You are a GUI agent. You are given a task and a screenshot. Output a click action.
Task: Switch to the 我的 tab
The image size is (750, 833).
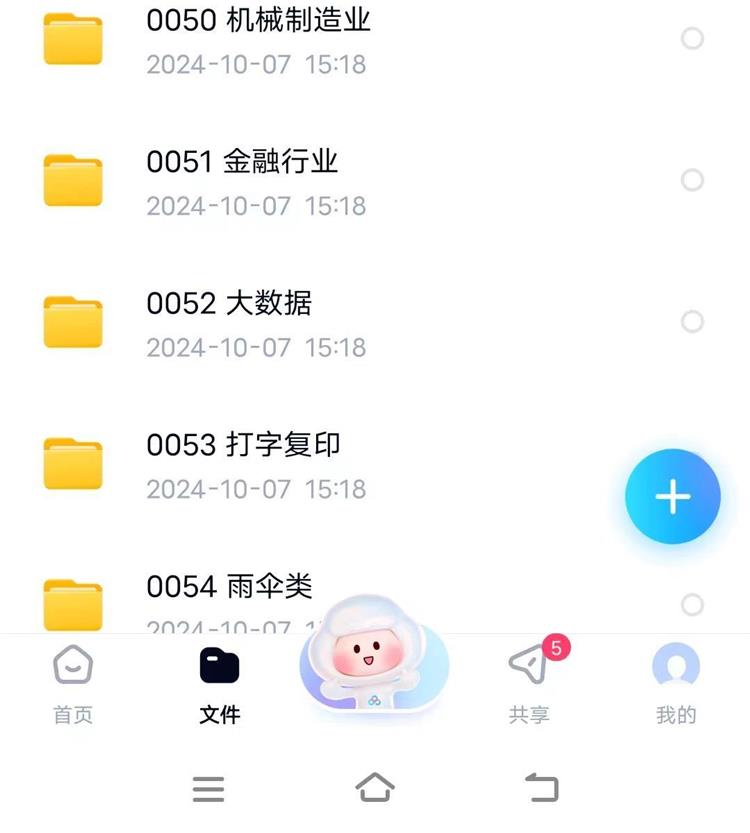[x=675, y=685]
